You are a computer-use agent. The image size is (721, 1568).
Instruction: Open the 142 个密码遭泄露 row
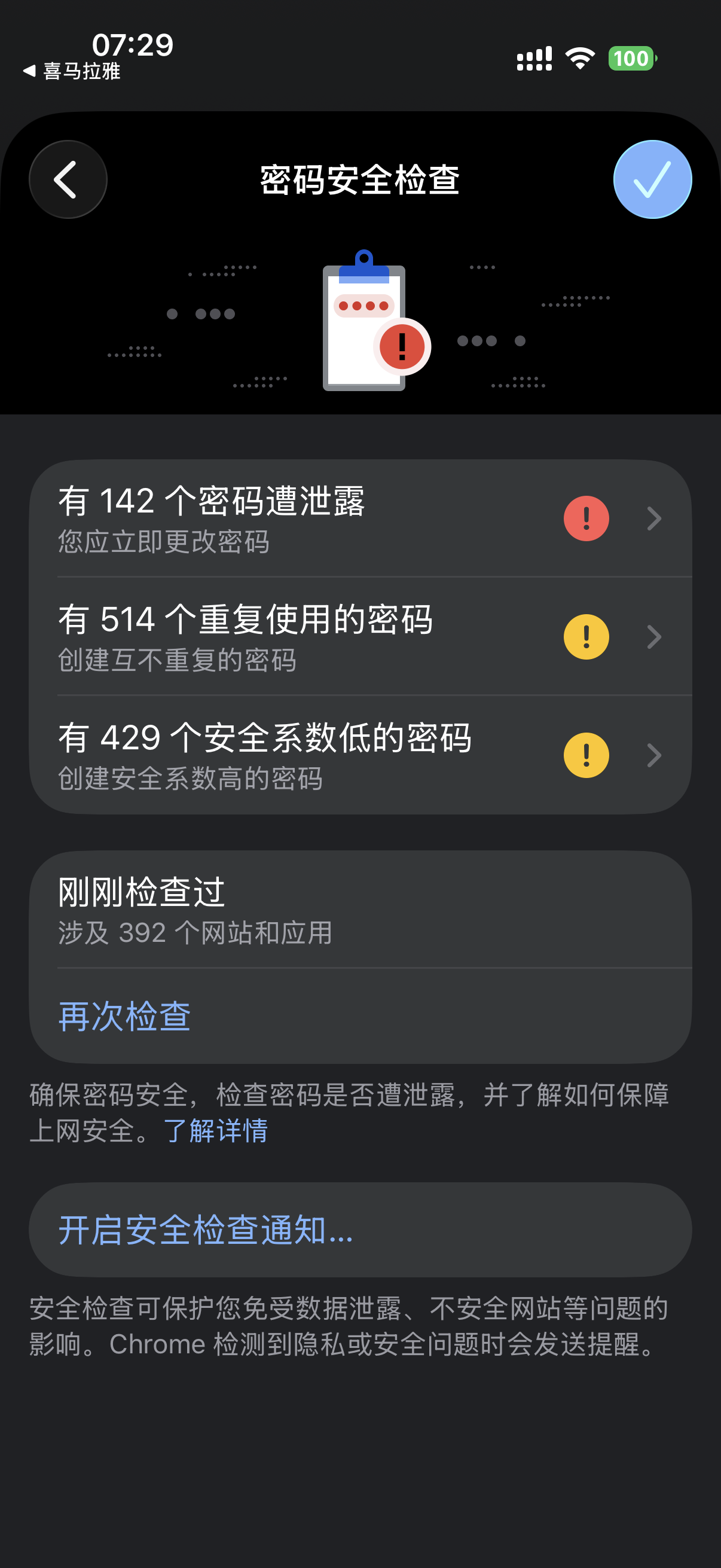(360, 518)
